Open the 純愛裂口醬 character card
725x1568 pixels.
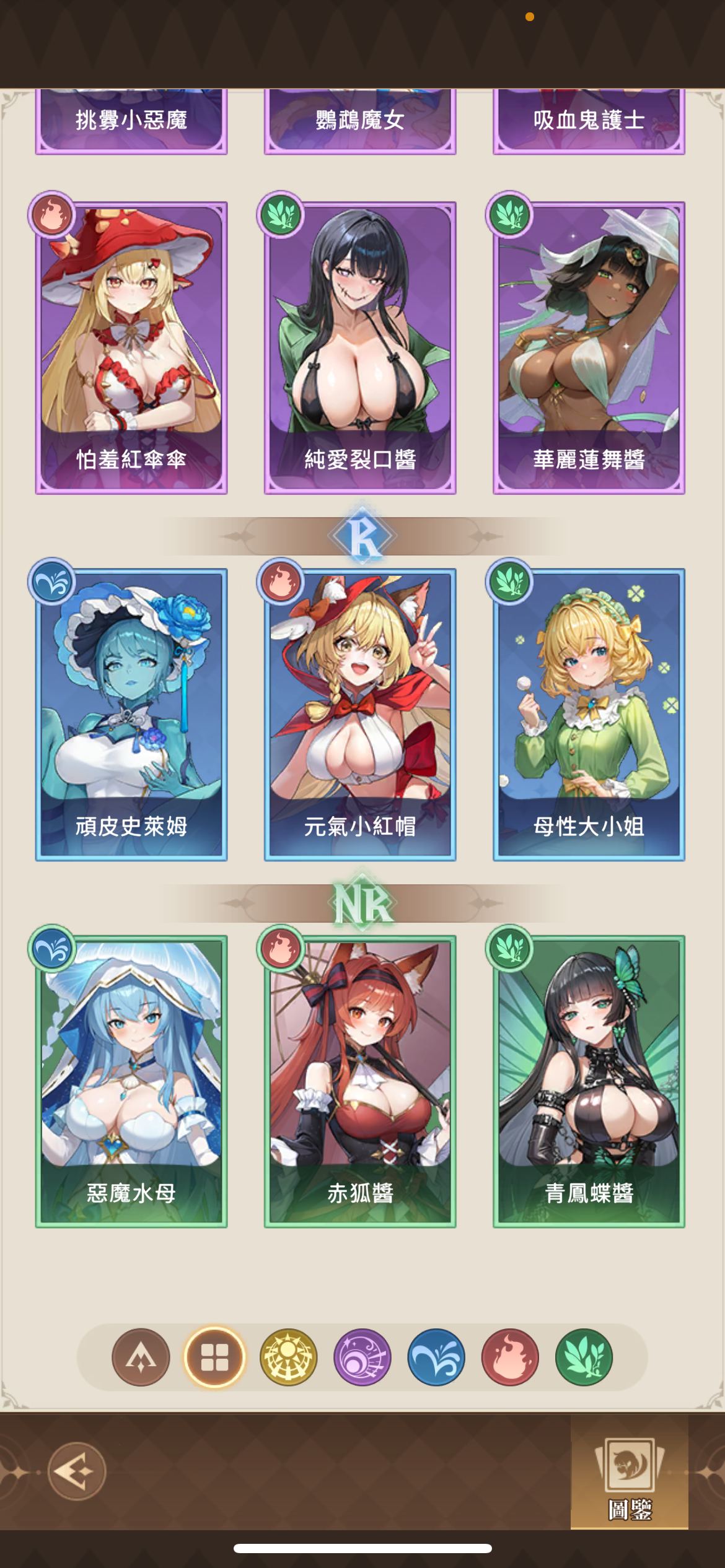pyautogui.click(x=359, y=347)
